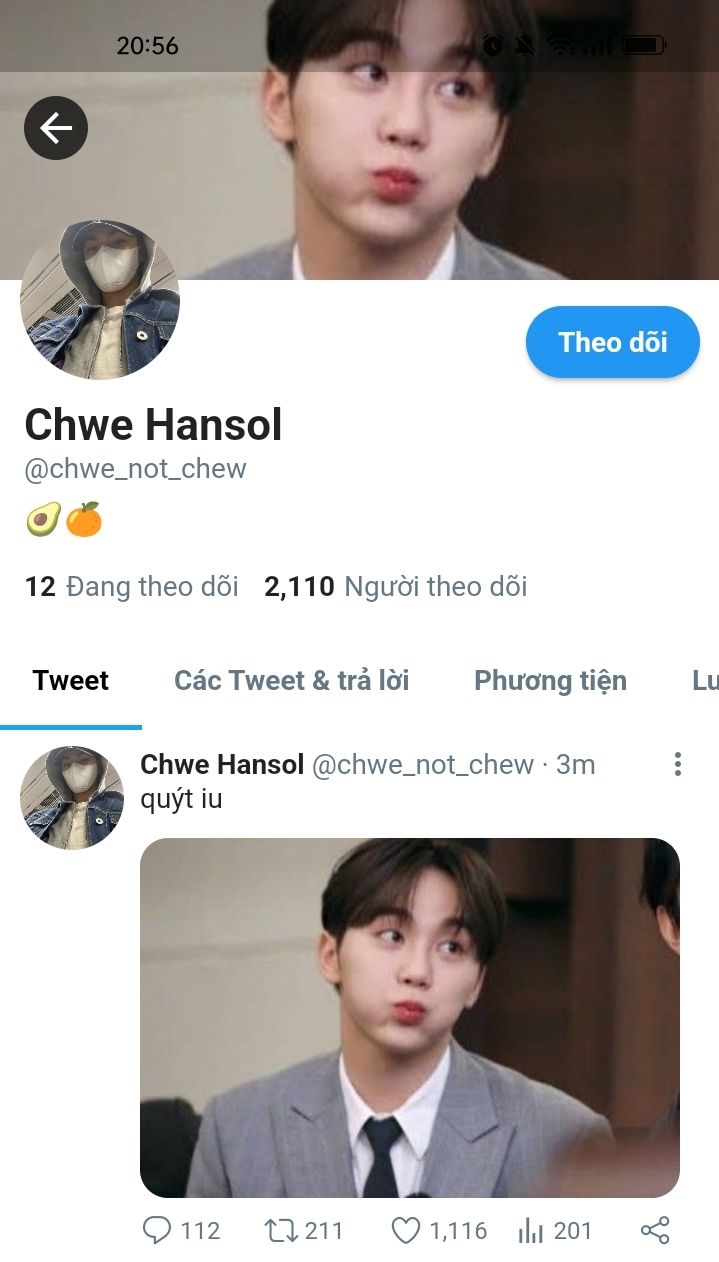Tap the Theo dõi follow button
Image resolution: width=719 pixels, height=1262 pixels.
coord(612,342)
